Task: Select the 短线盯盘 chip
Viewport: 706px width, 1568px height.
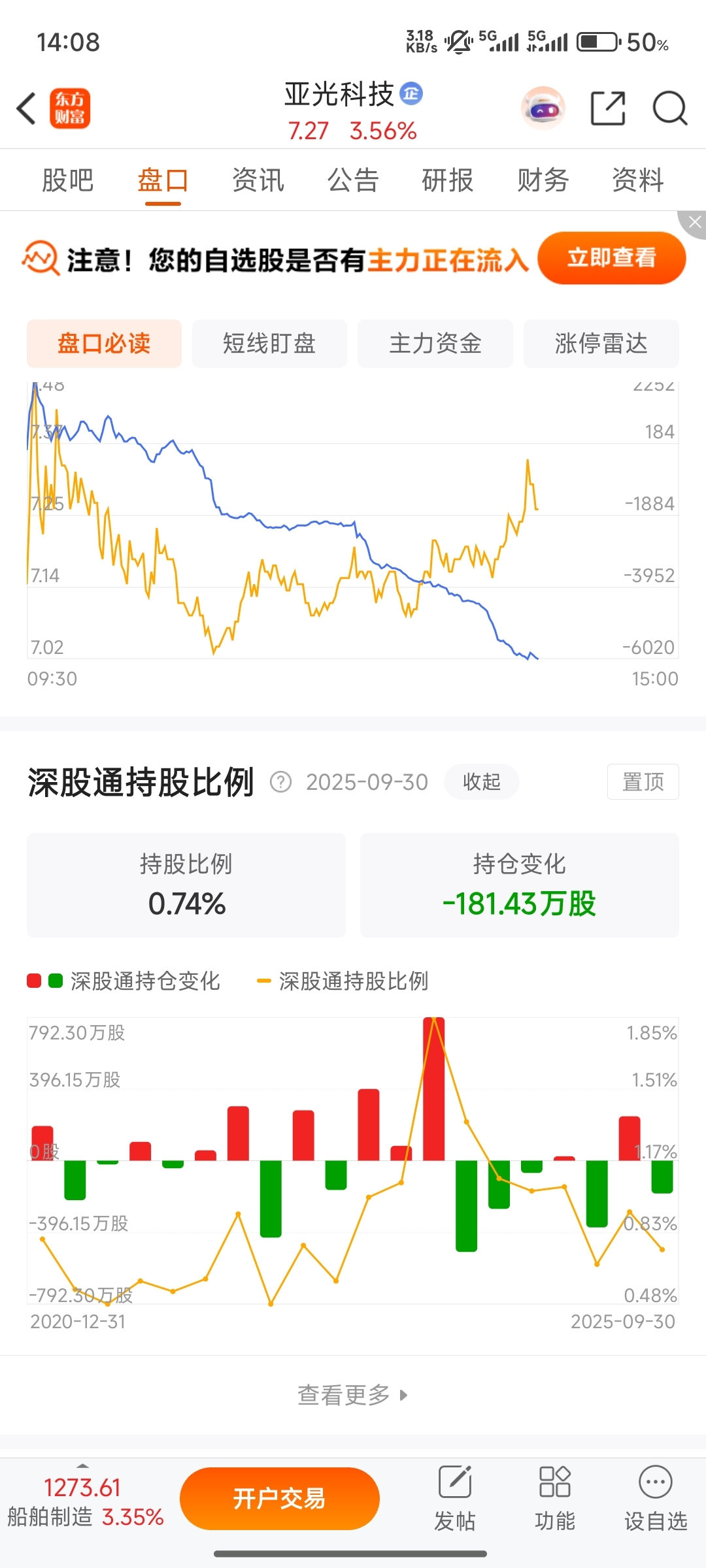Action: point(269,344)
